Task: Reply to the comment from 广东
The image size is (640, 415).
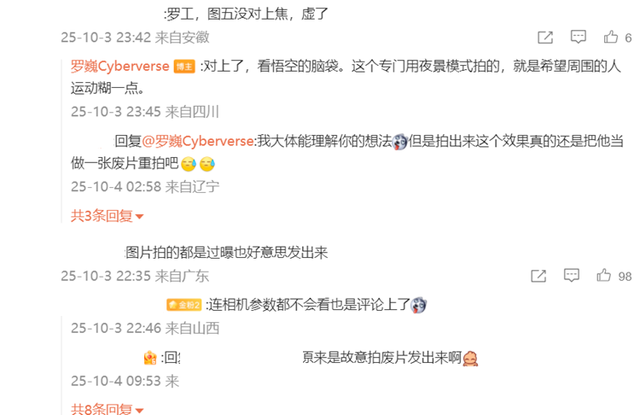Action: click(x=571, y=275)
